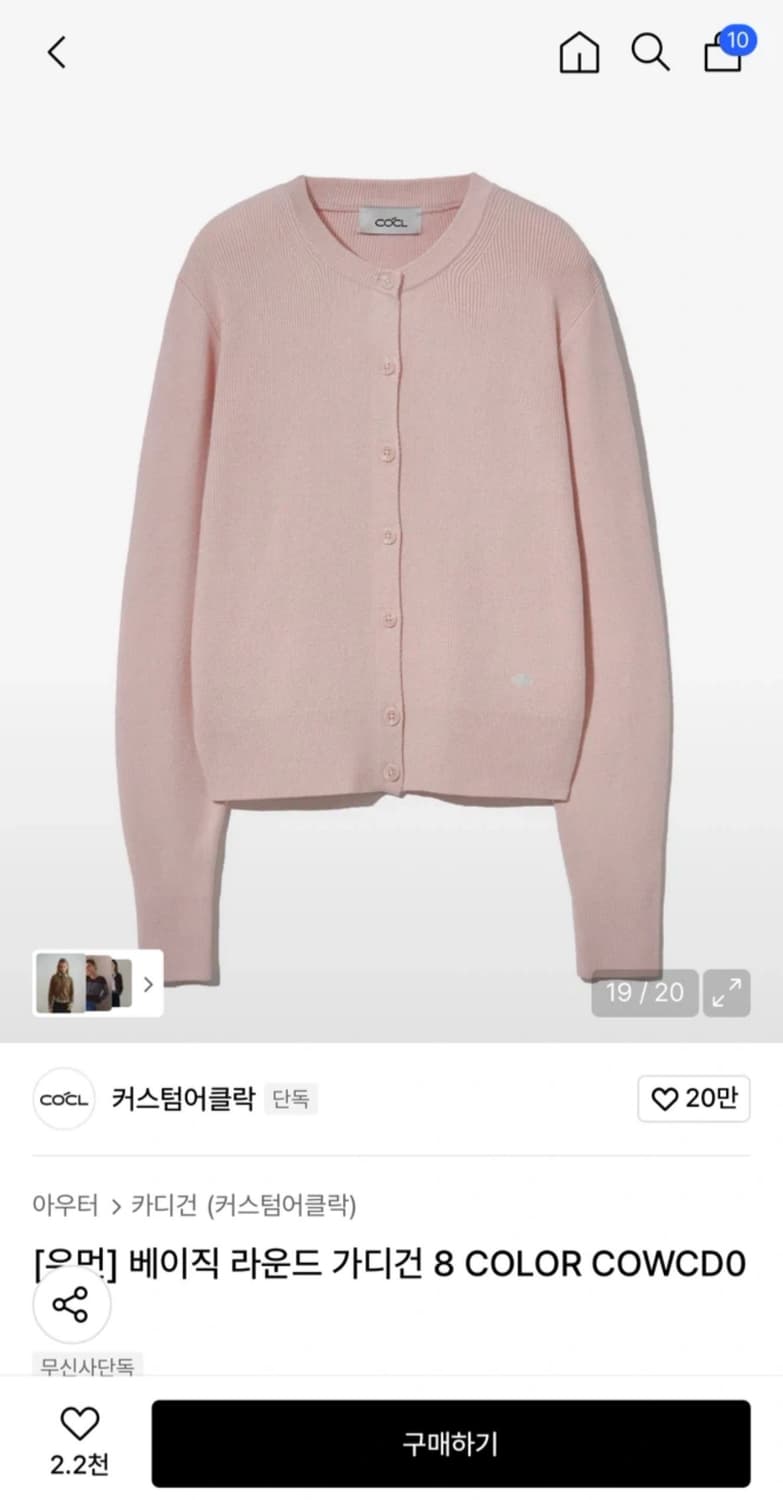Tap the search magnifier icon
Image resolution: width=783 pixels, height=1500 pixels.
tap(651, 53)
